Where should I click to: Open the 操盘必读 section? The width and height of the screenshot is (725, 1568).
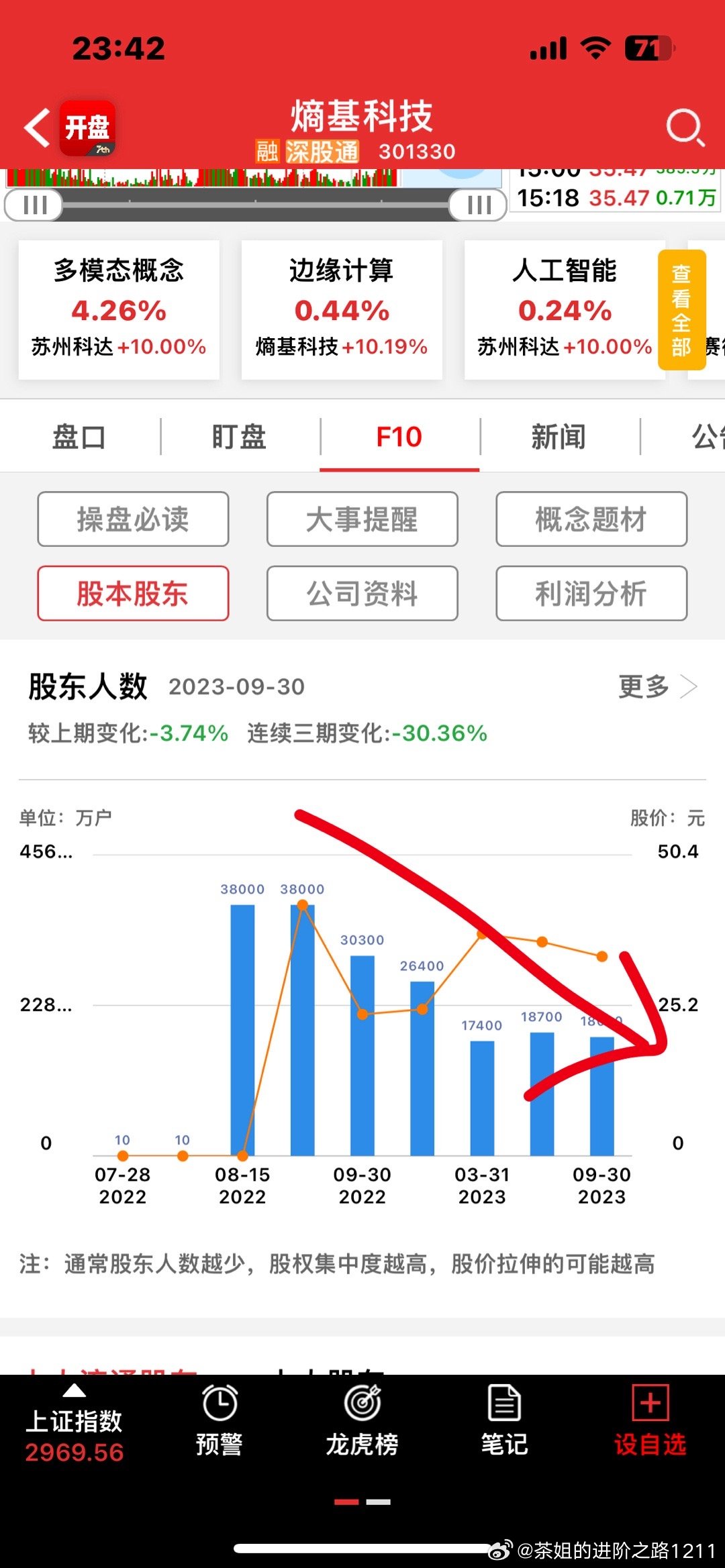pyautogui.click(x=133, y=519)
